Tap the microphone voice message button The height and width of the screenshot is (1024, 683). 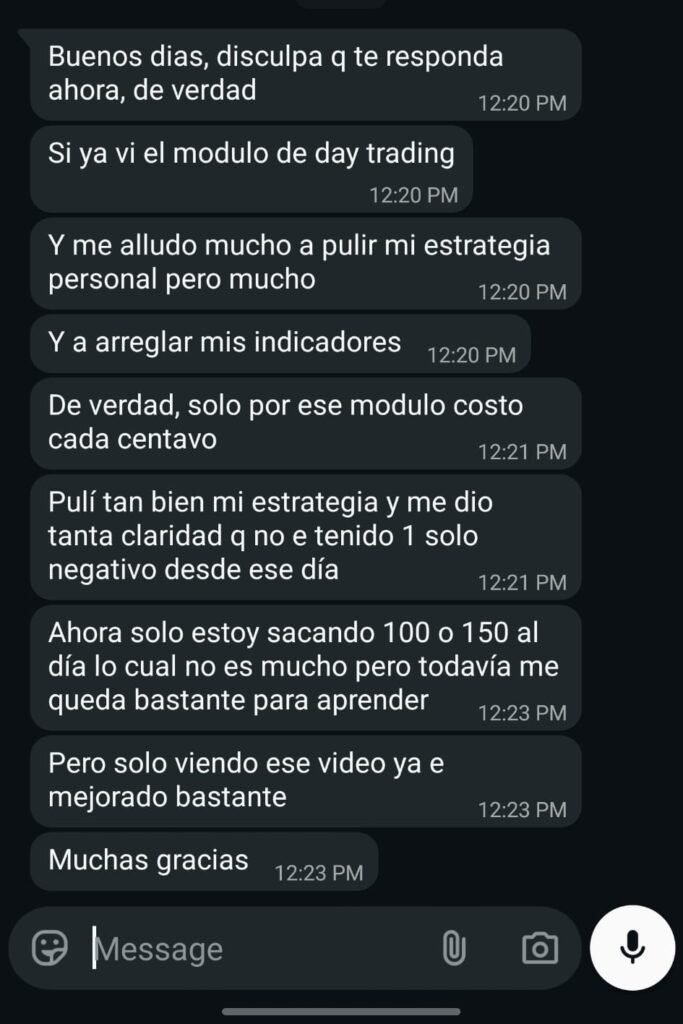pos(632,946)
